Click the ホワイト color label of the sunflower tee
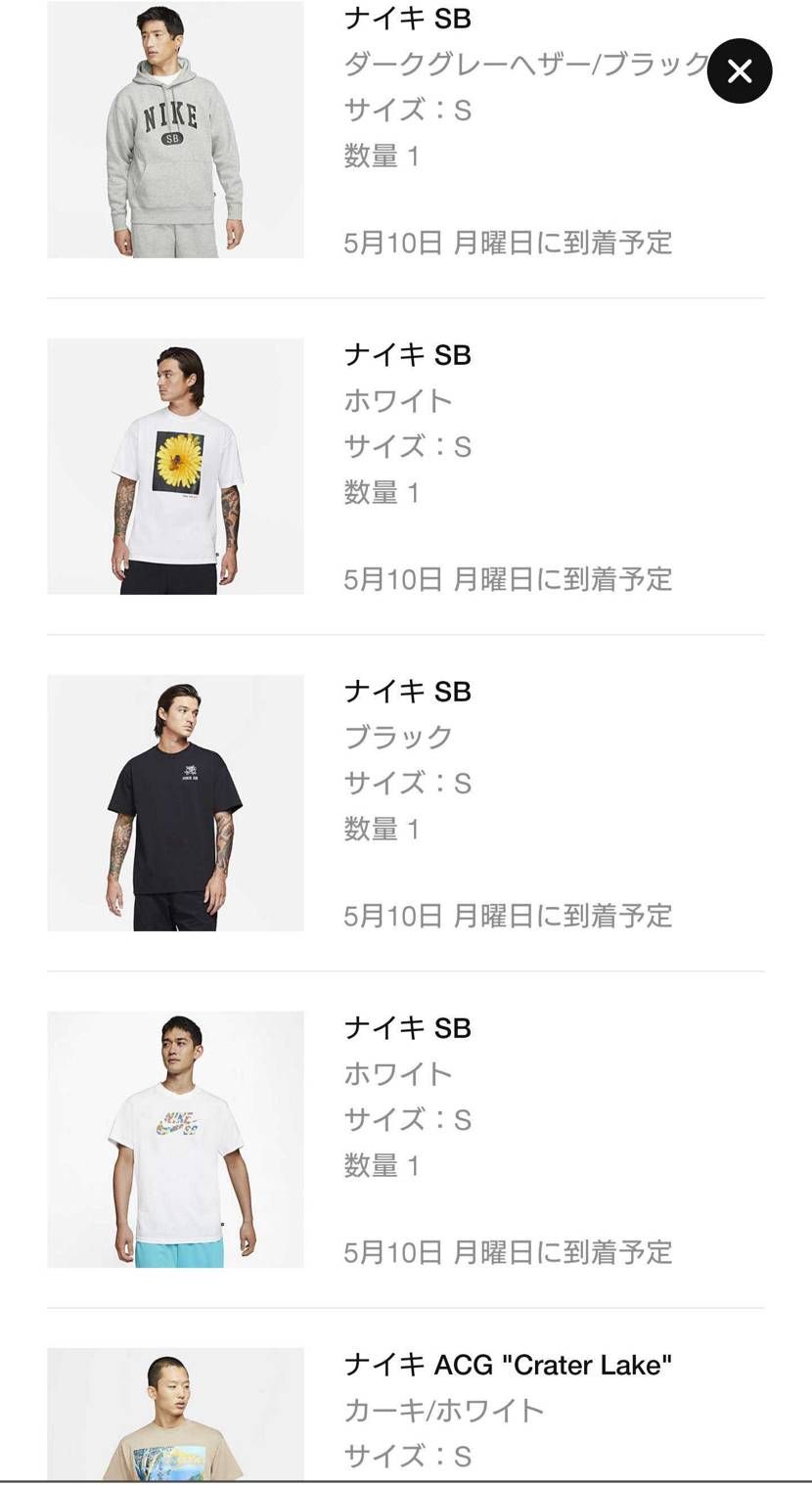 [x=397, y=399]
